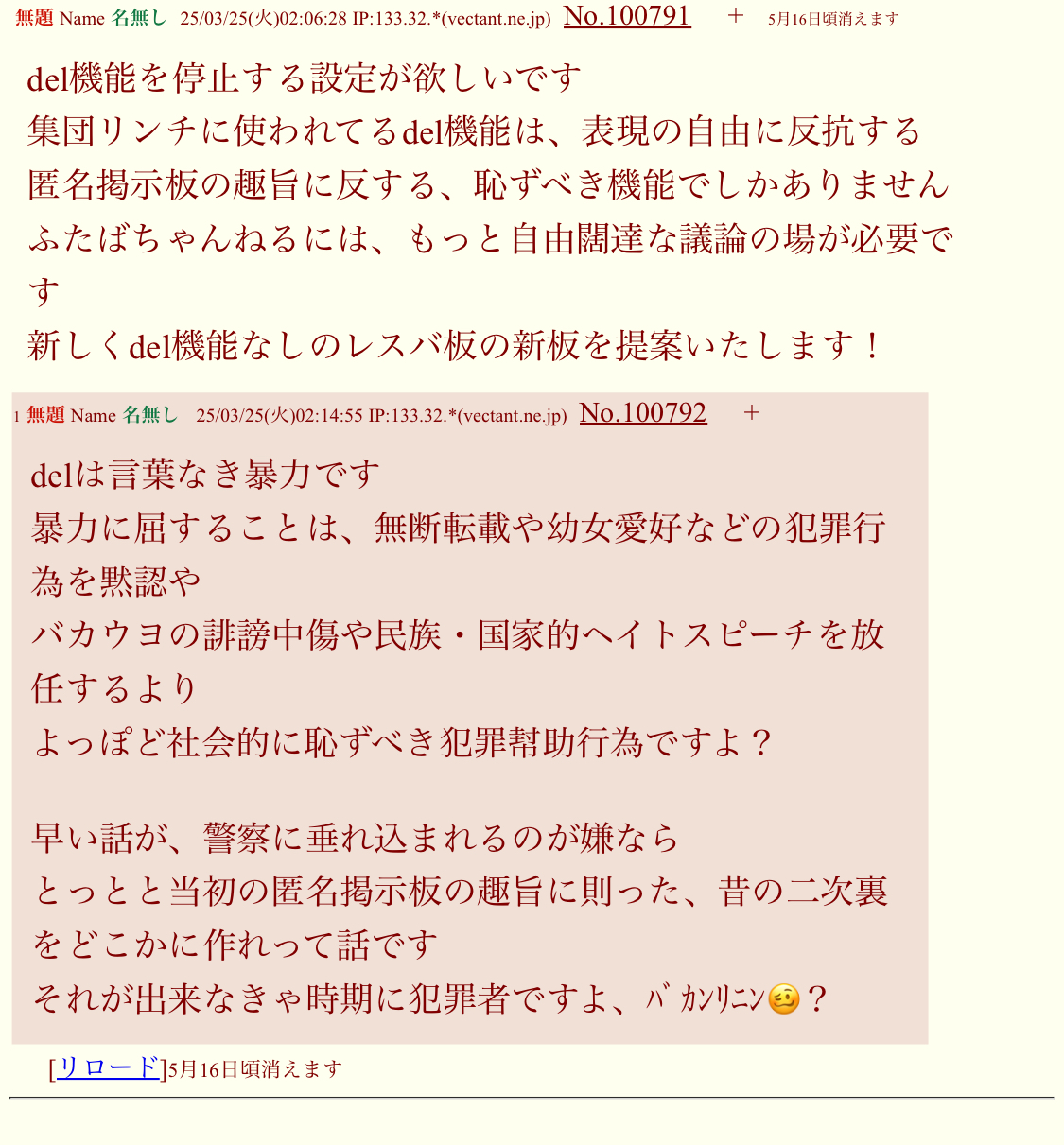Screen dimensions: 1064x1145
Task: Reload the thread with リロード link
Action: pos(108,1068)
